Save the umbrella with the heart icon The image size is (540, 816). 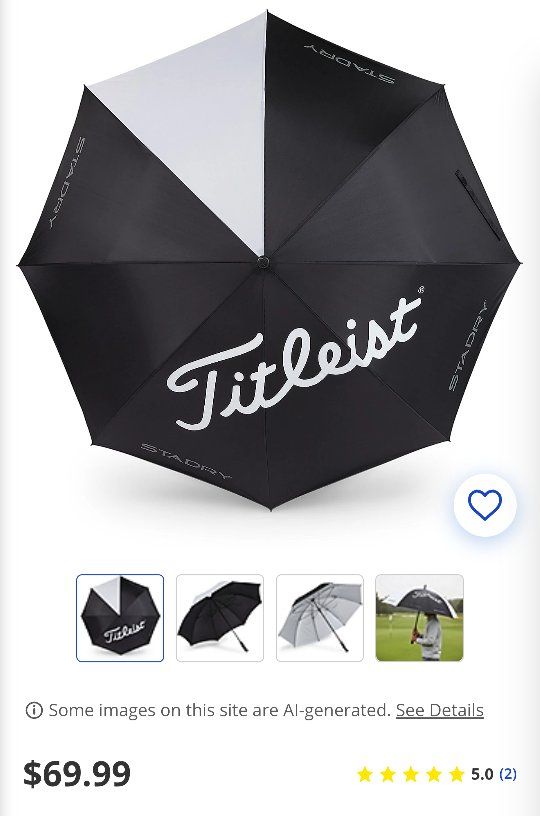coord(485,505)
